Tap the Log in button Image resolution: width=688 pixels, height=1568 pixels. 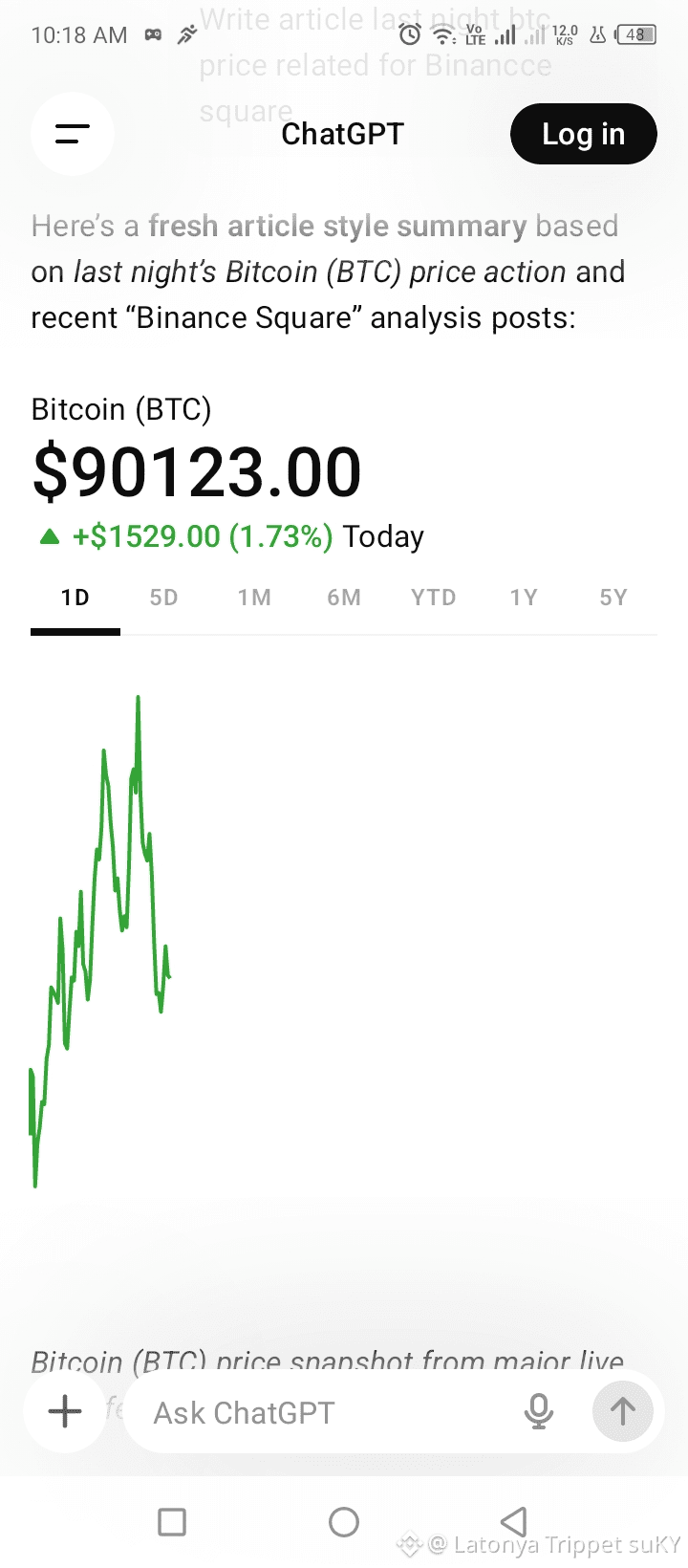(x=583, y=134)
